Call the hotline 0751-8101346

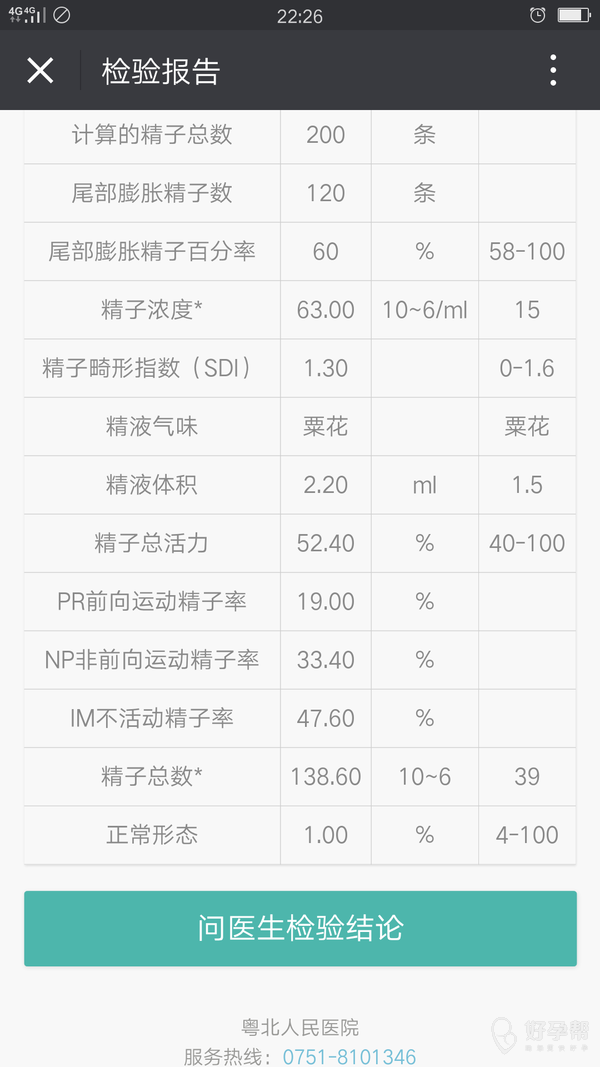coord(349,1056)
